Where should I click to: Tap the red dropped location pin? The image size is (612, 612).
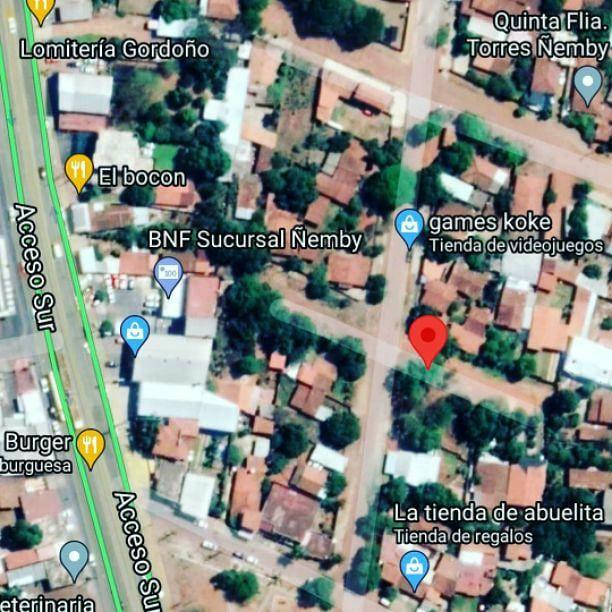click(428, 338)
